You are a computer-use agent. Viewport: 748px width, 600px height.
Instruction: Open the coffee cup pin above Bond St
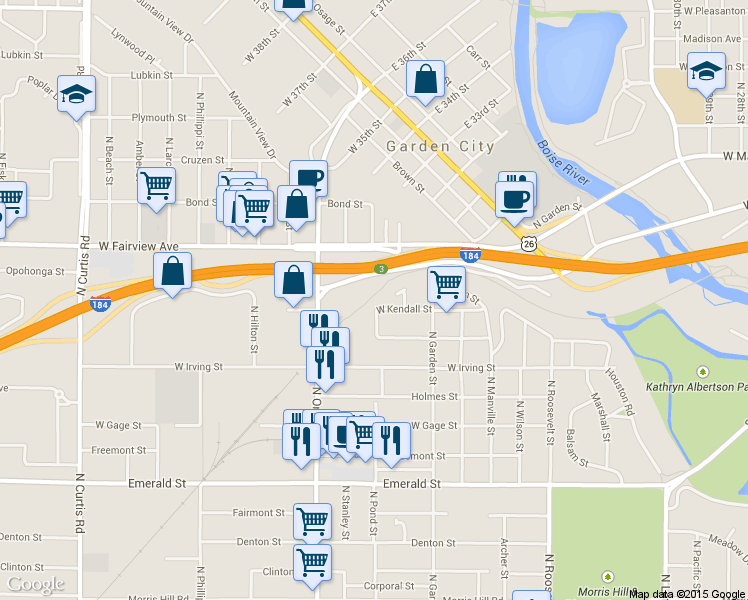pos(308,178)
